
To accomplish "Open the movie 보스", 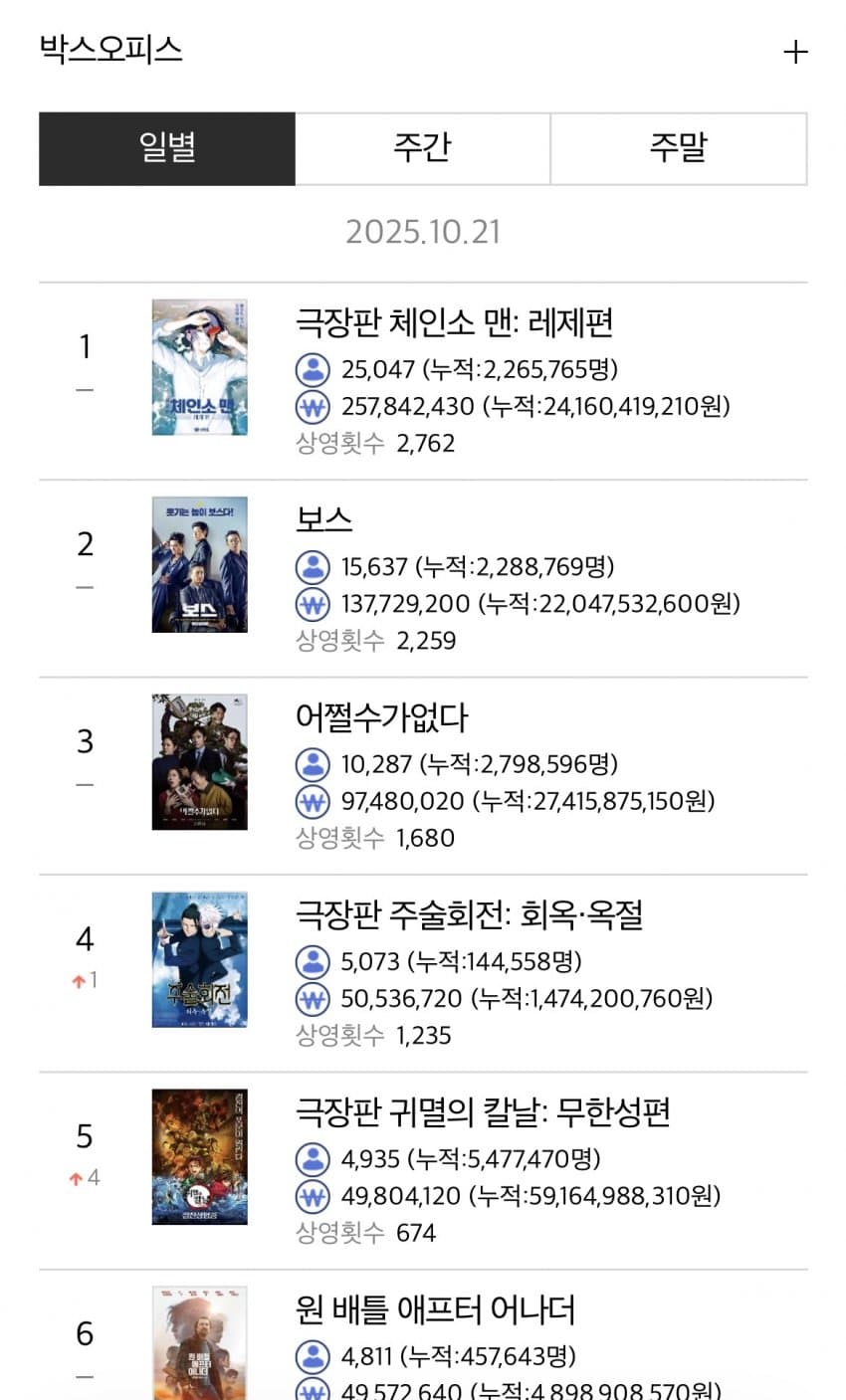I will pos(324,520).
